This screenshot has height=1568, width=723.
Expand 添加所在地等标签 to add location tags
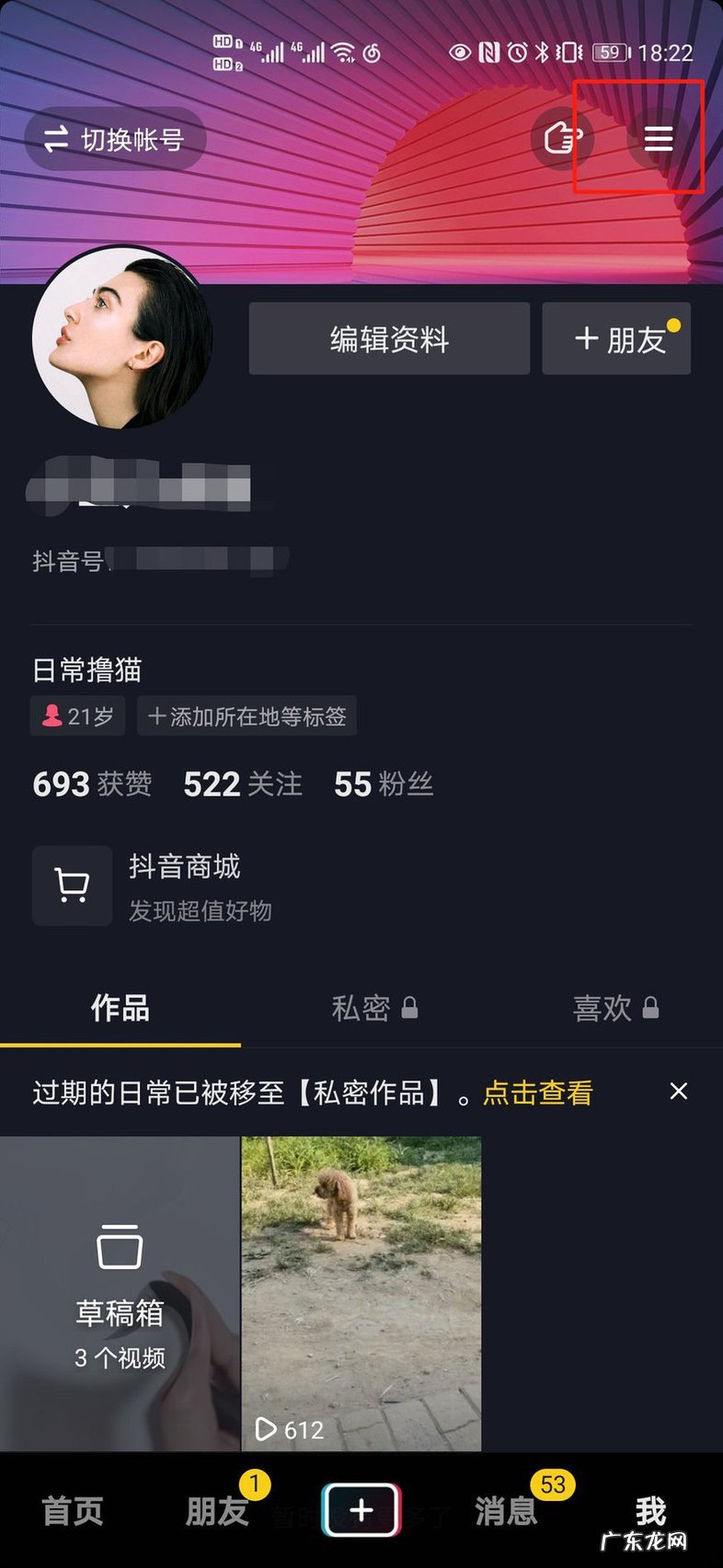247,715
